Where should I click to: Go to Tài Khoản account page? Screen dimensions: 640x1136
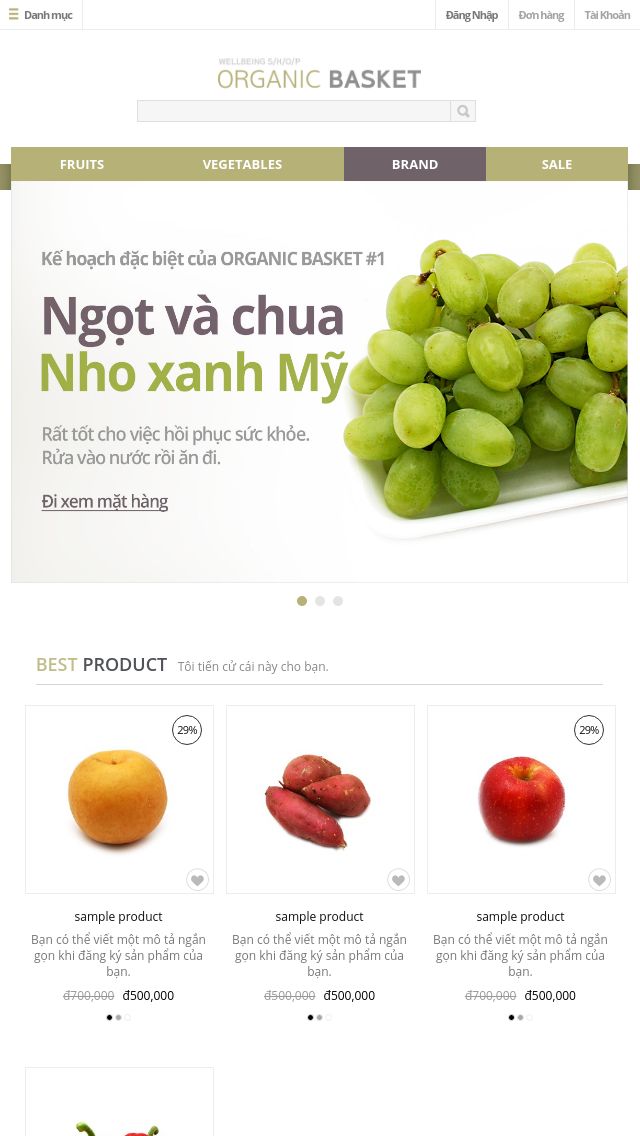[x=607, y=15]
